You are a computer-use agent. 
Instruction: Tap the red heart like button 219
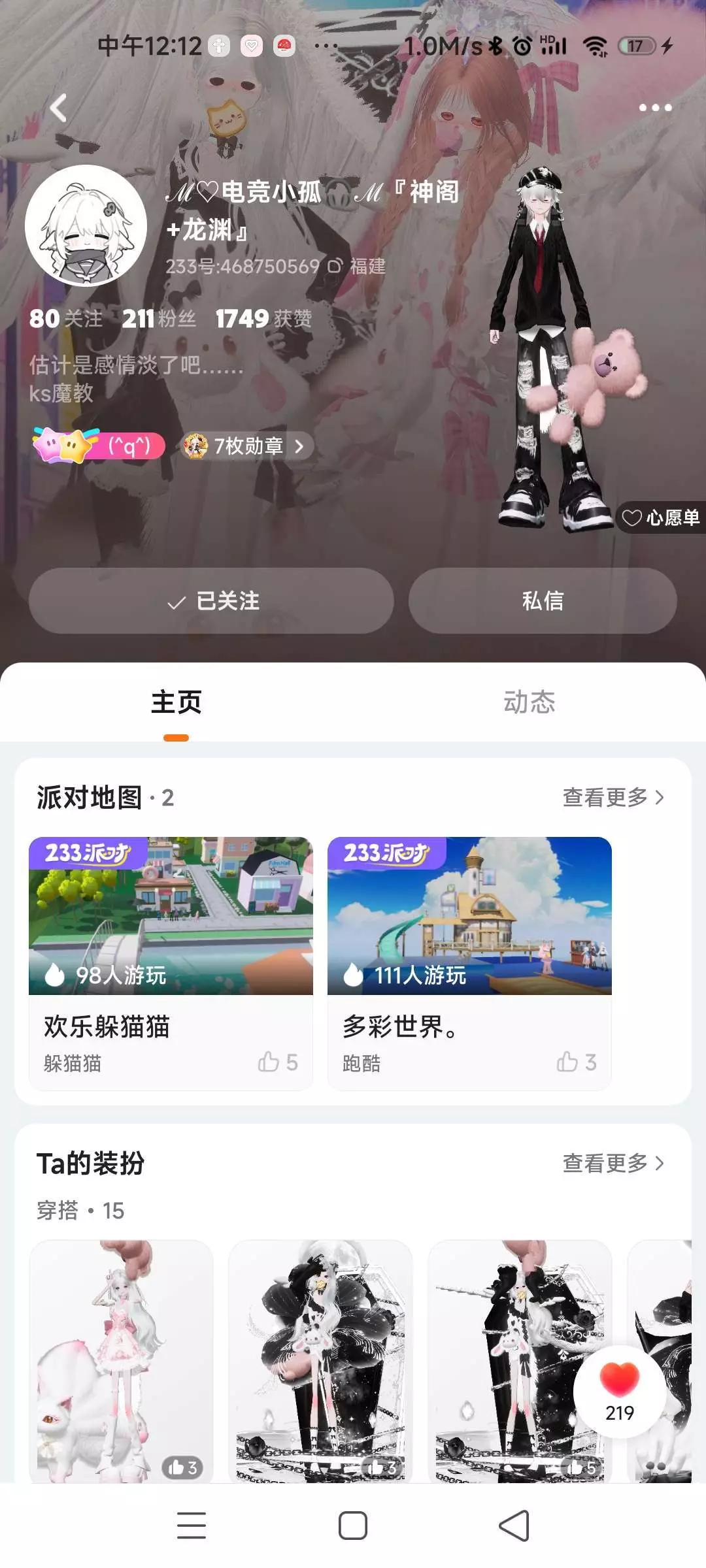coord(620,1392)
